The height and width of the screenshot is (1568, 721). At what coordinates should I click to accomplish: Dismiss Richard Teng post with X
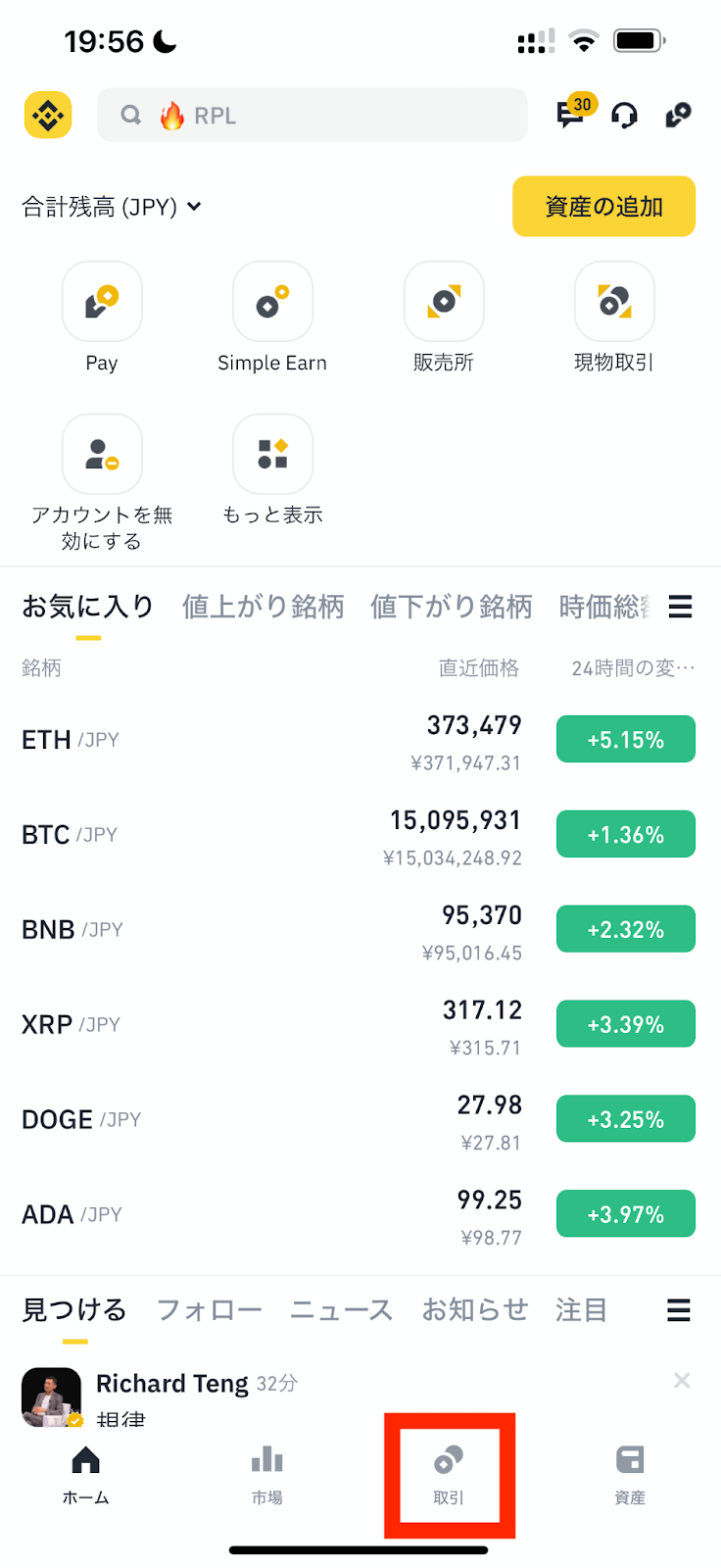pos(682,1380)
